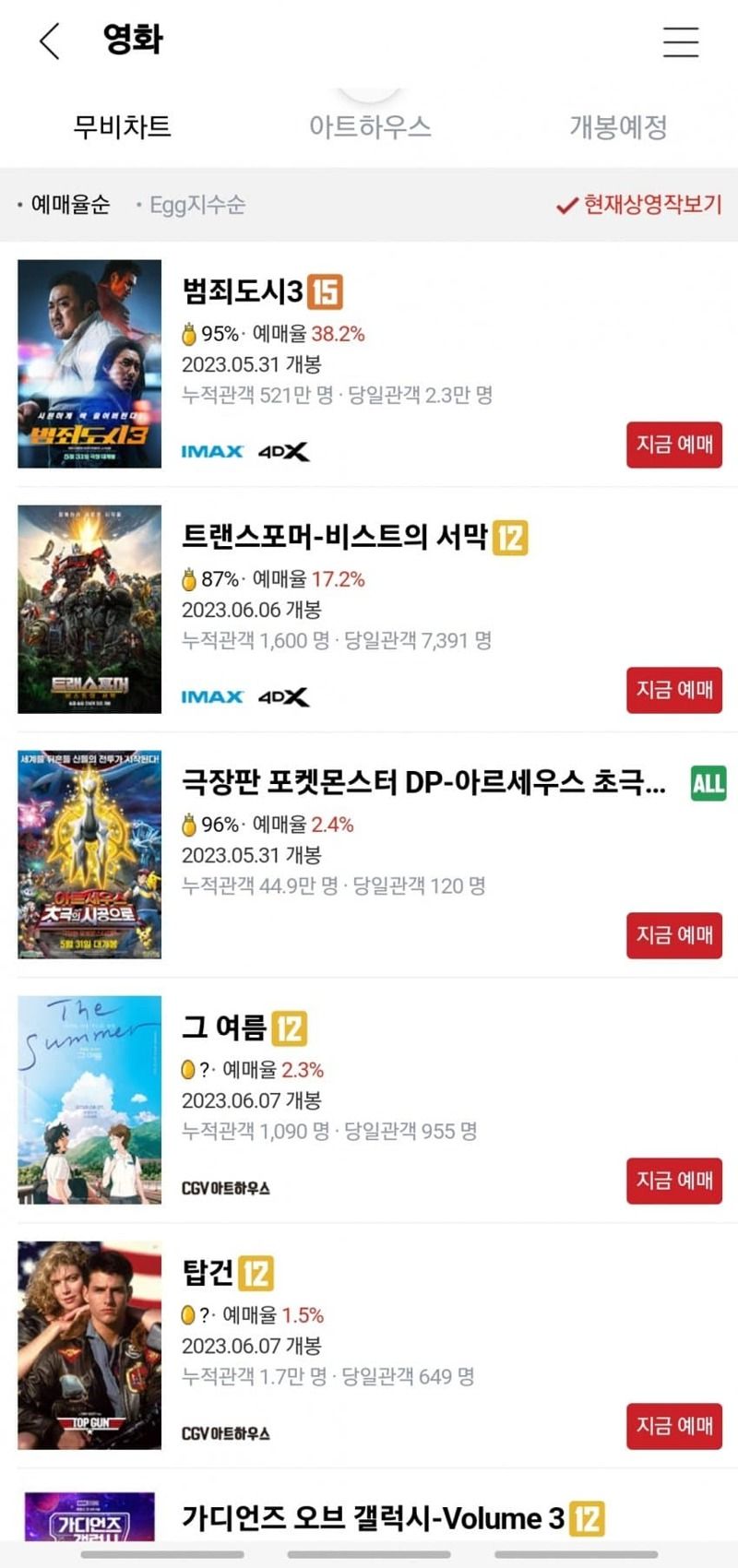Open the hamburger menu
738x1568 pixels.
(x=680, y=42)
